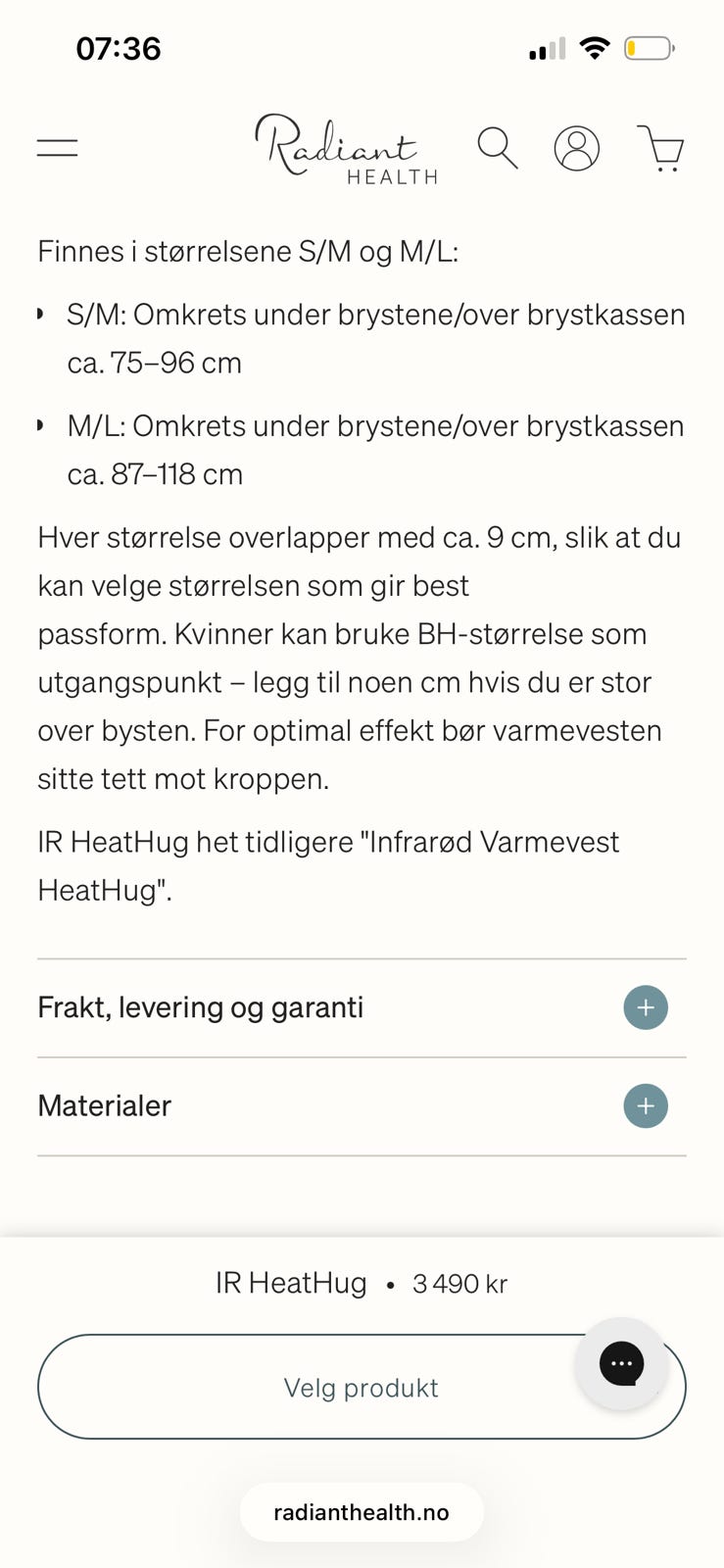The image size is (724, 1568).
Task: Open the search icon
Action: click(x=498, y=148)
